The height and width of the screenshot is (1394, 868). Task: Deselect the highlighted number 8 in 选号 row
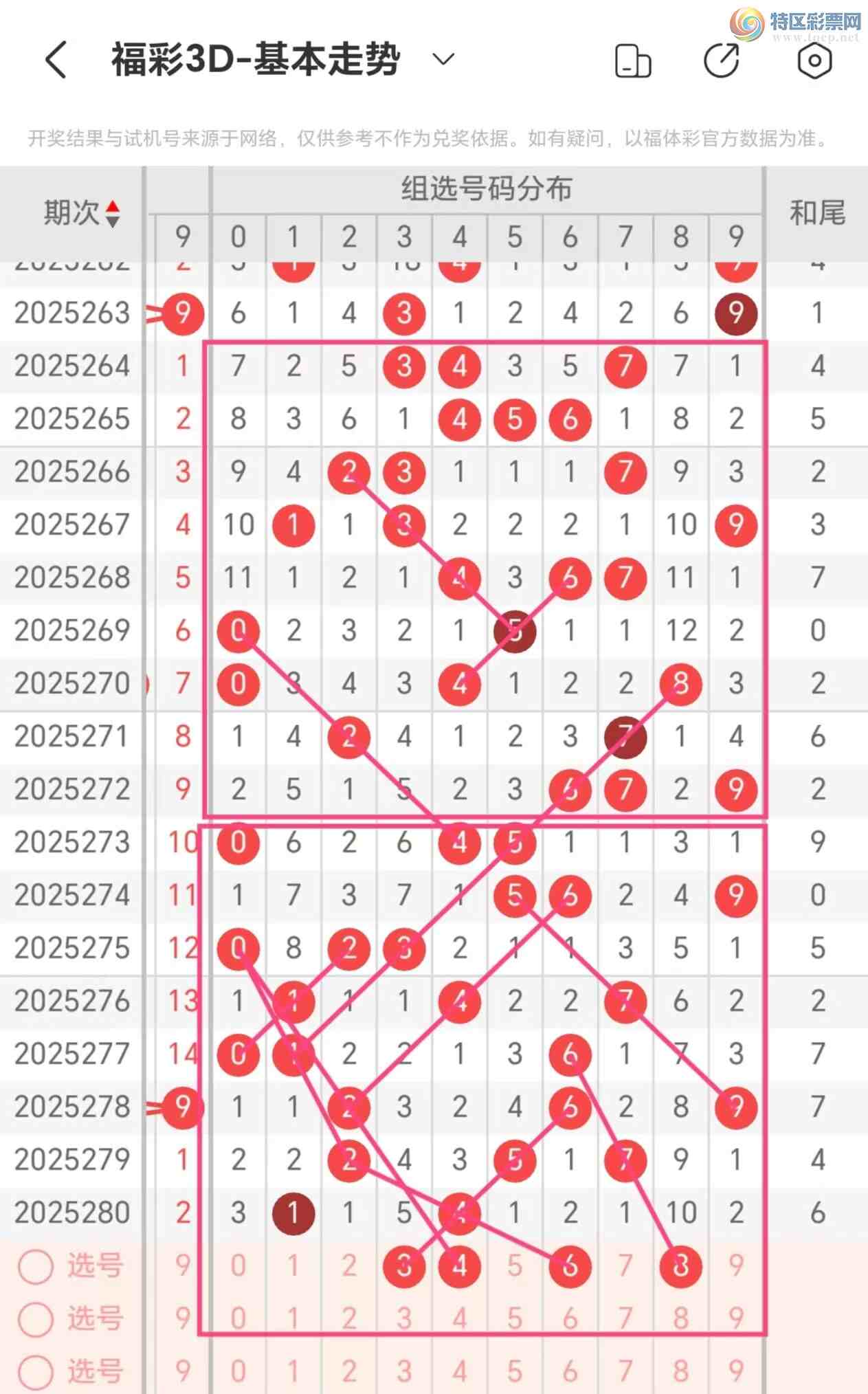tap(680, 1266)
